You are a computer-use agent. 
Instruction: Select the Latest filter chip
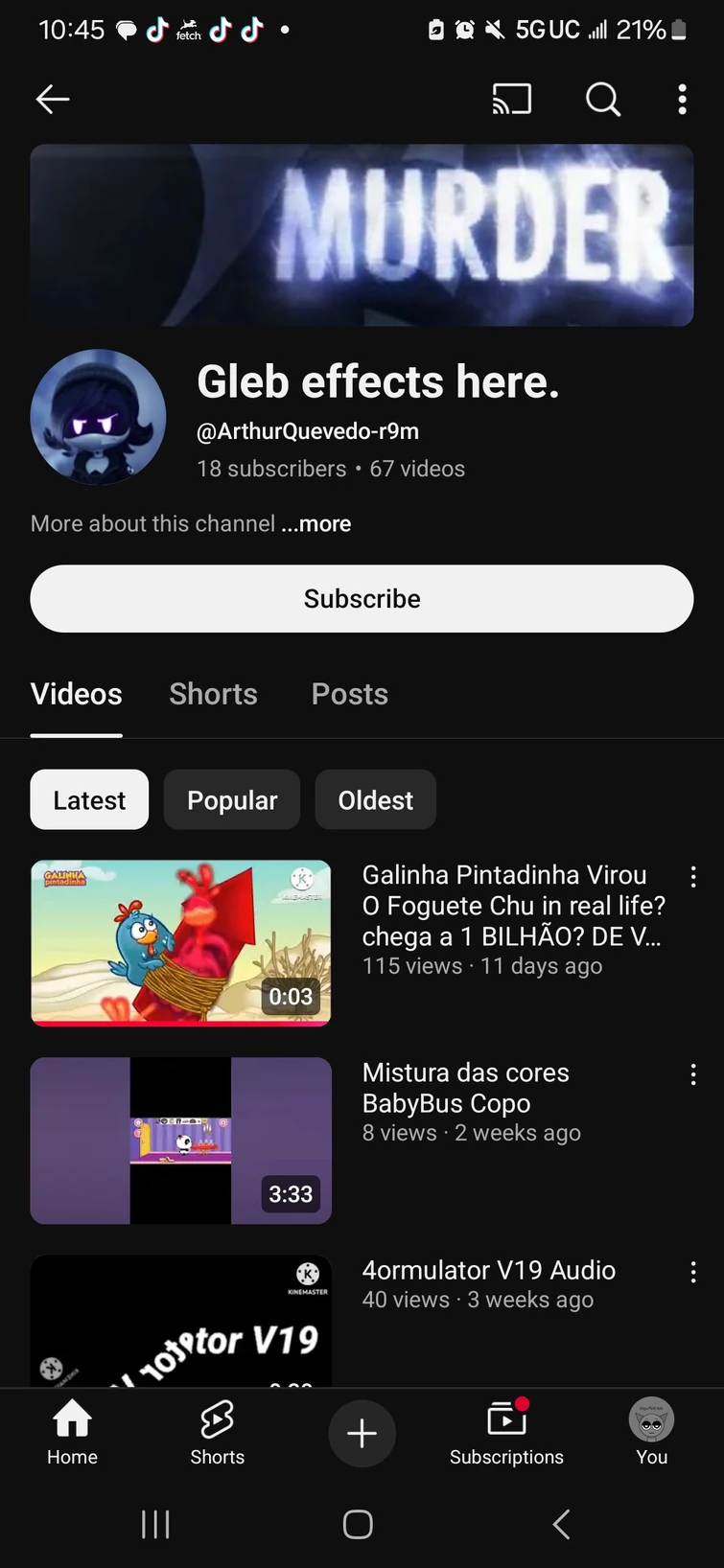click(x=89, y=799)
